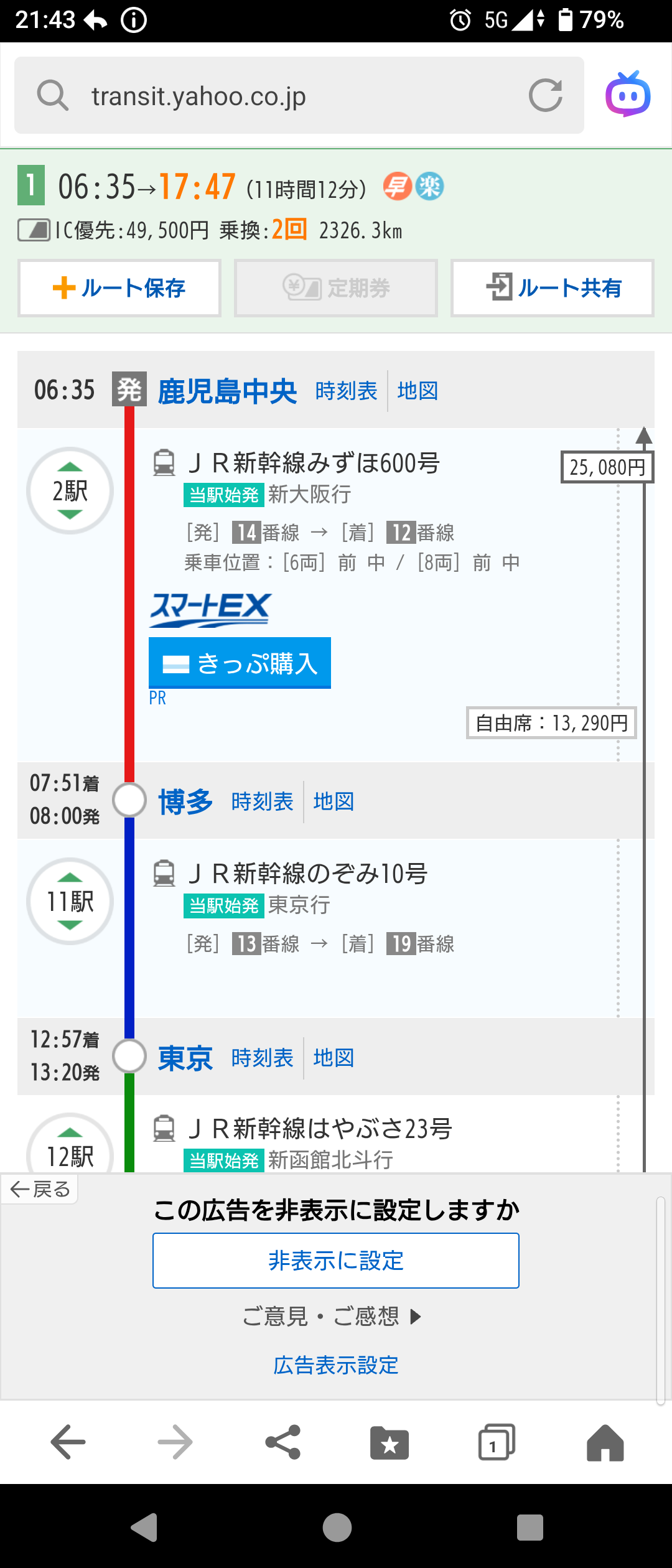Open 博多 station page
The image size is (672, 1568).
click(x=185, y=801)
